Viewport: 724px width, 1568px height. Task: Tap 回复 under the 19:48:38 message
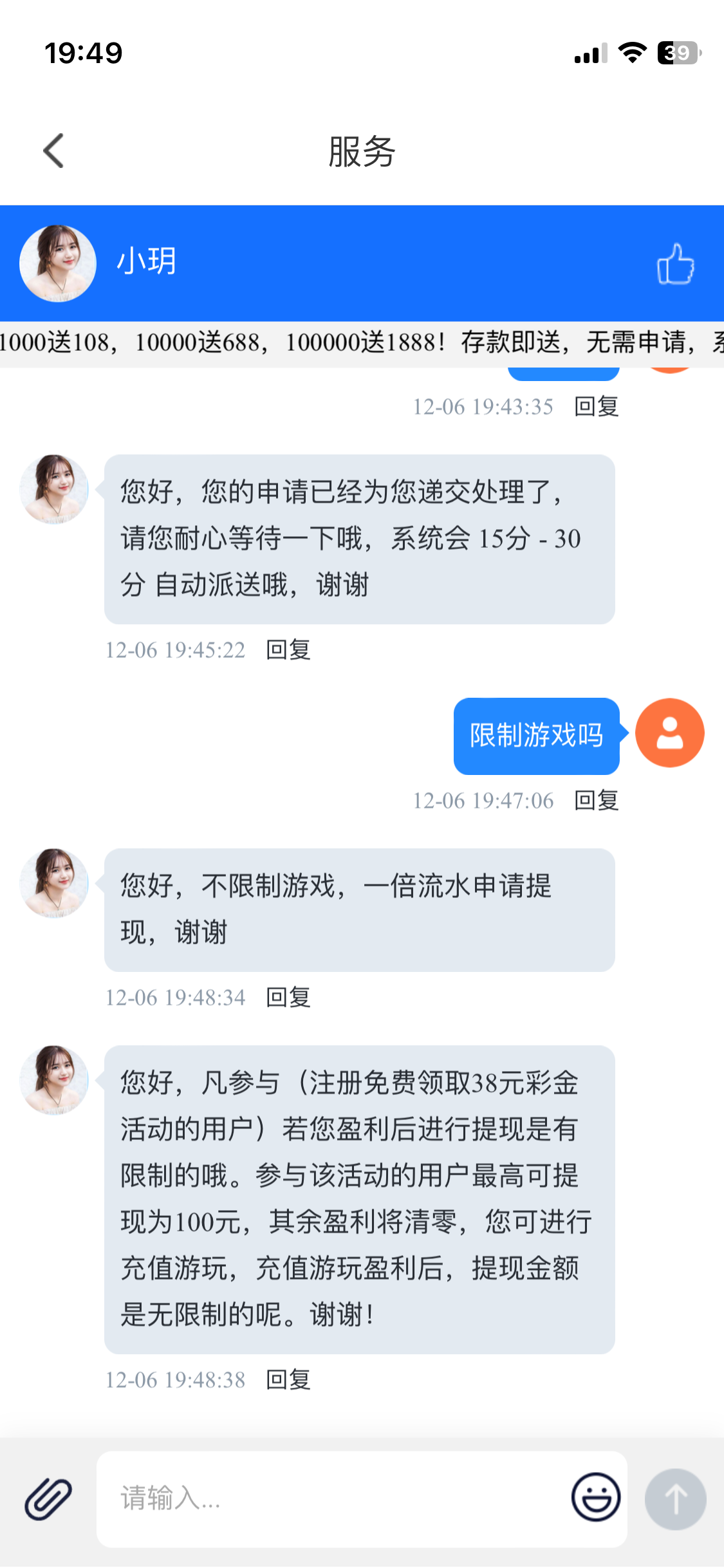tap(288, 1380)
